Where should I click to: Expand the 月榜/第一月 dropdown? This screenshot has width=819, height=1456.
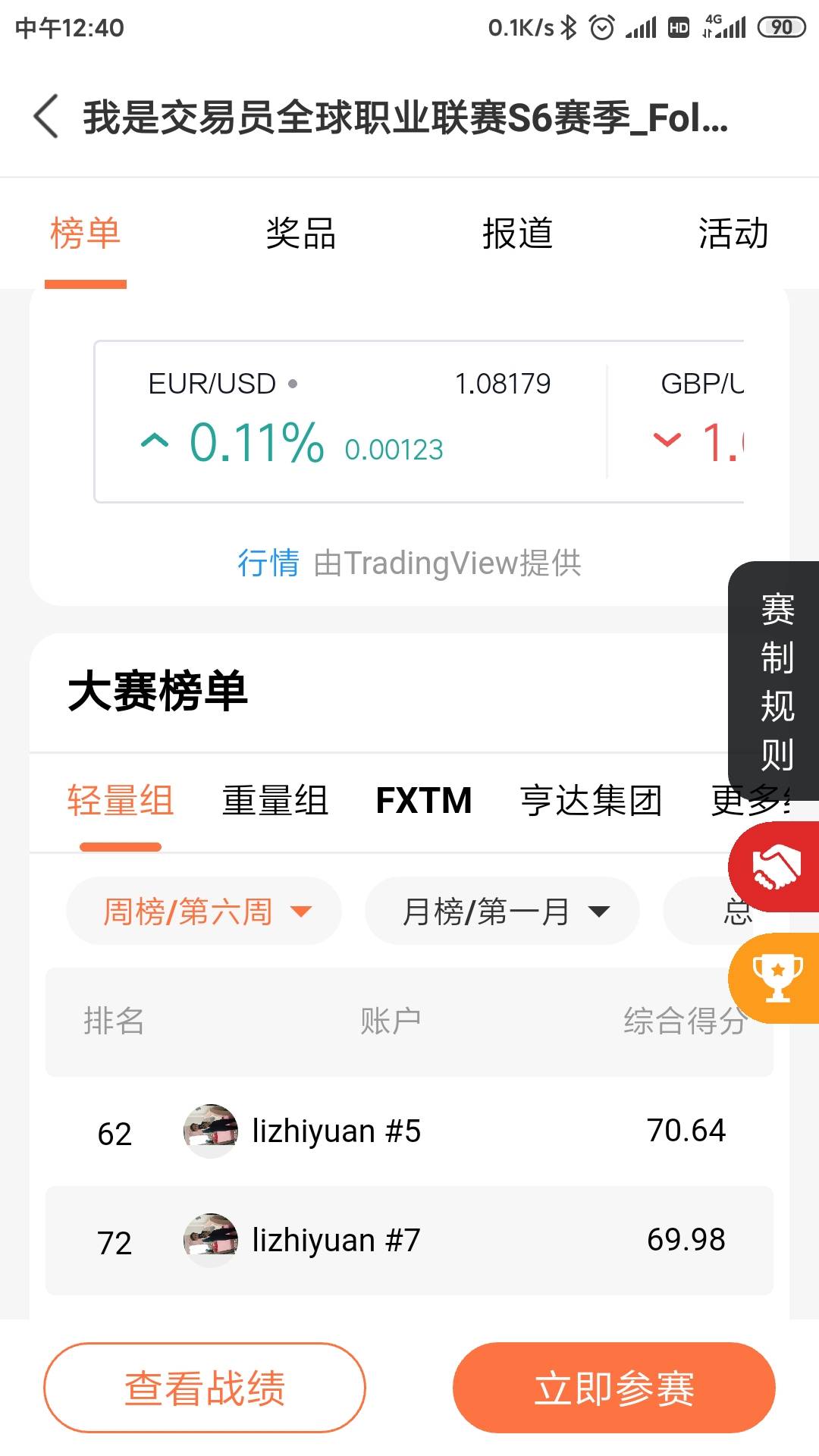(502, 911)
